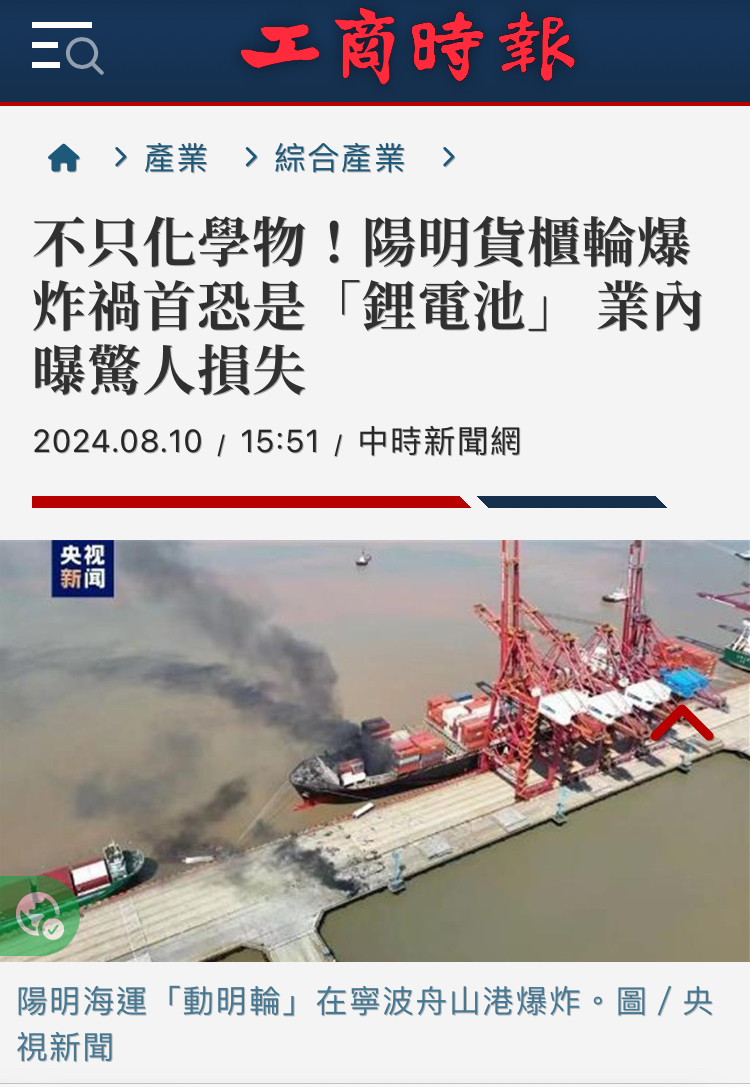Click the green translation badge on the photo

click(40, 917)
